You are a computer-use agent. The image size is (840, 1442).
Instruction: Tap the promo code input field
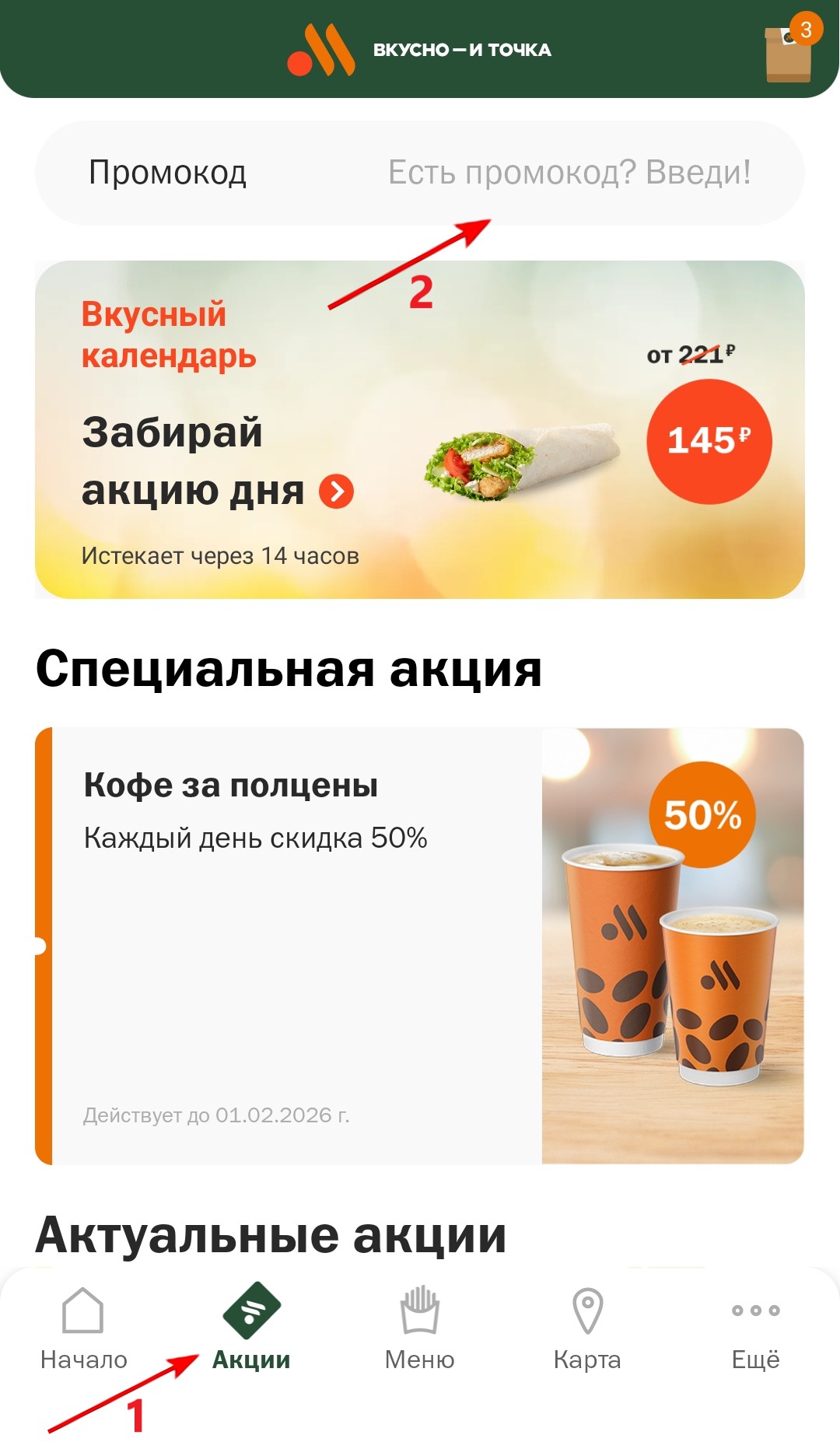[x=569, y=173]
